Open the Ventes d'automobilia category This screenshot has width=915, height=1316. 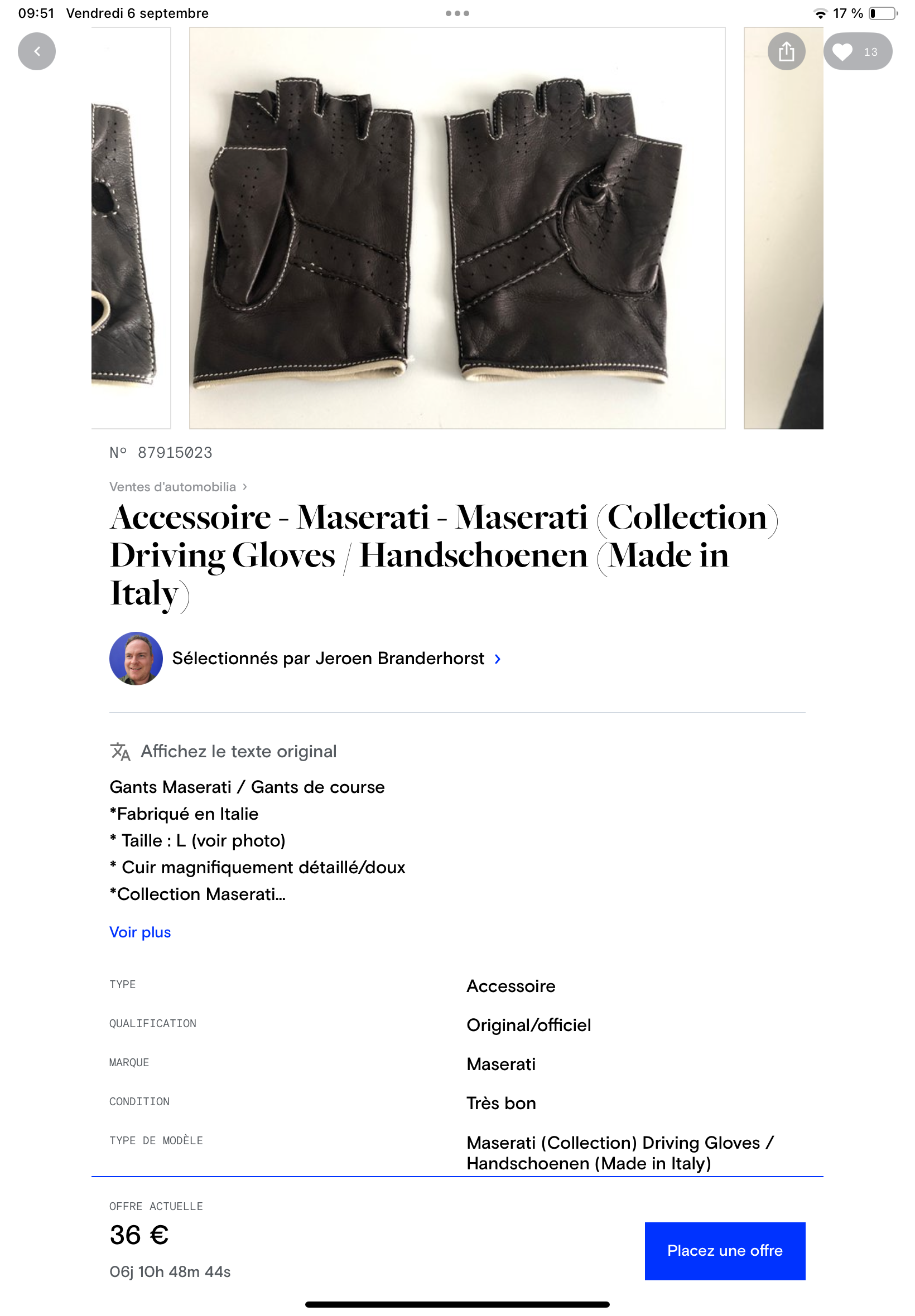point(172,486)
